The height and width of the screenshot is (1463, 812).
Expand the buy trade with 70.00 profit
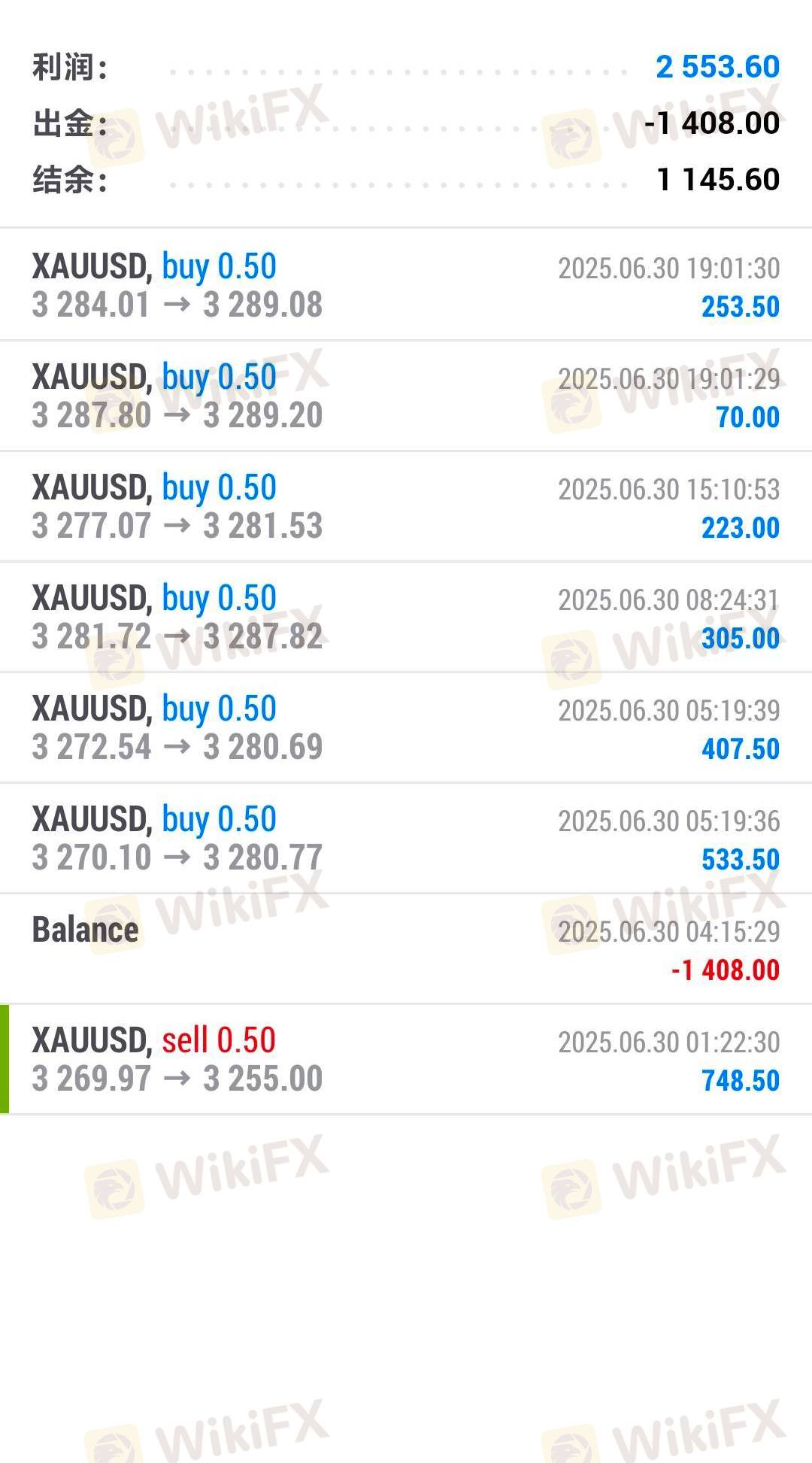pos(406,396)
